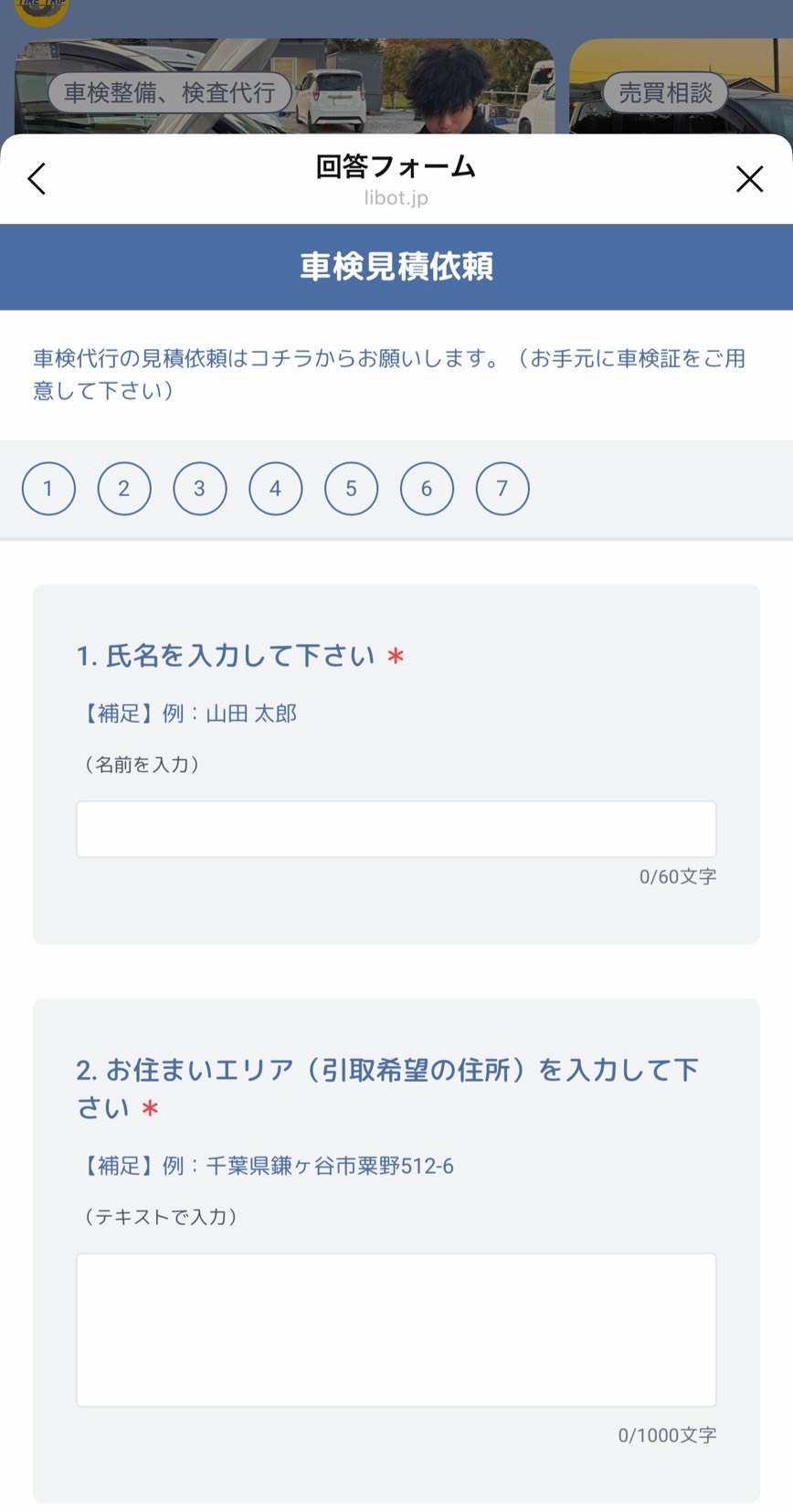
Task: Focus the 氏名 name input field
Action: (x=396, y=830)
